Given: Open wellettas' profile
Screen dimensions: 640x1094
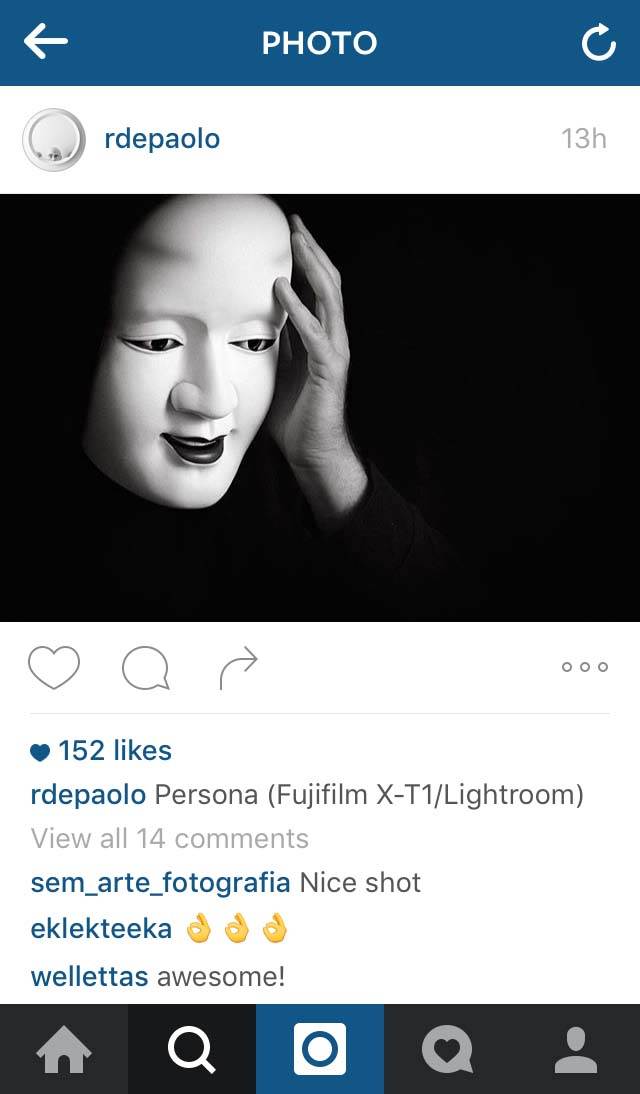Looking at the screenshot, I should [89, 976].
